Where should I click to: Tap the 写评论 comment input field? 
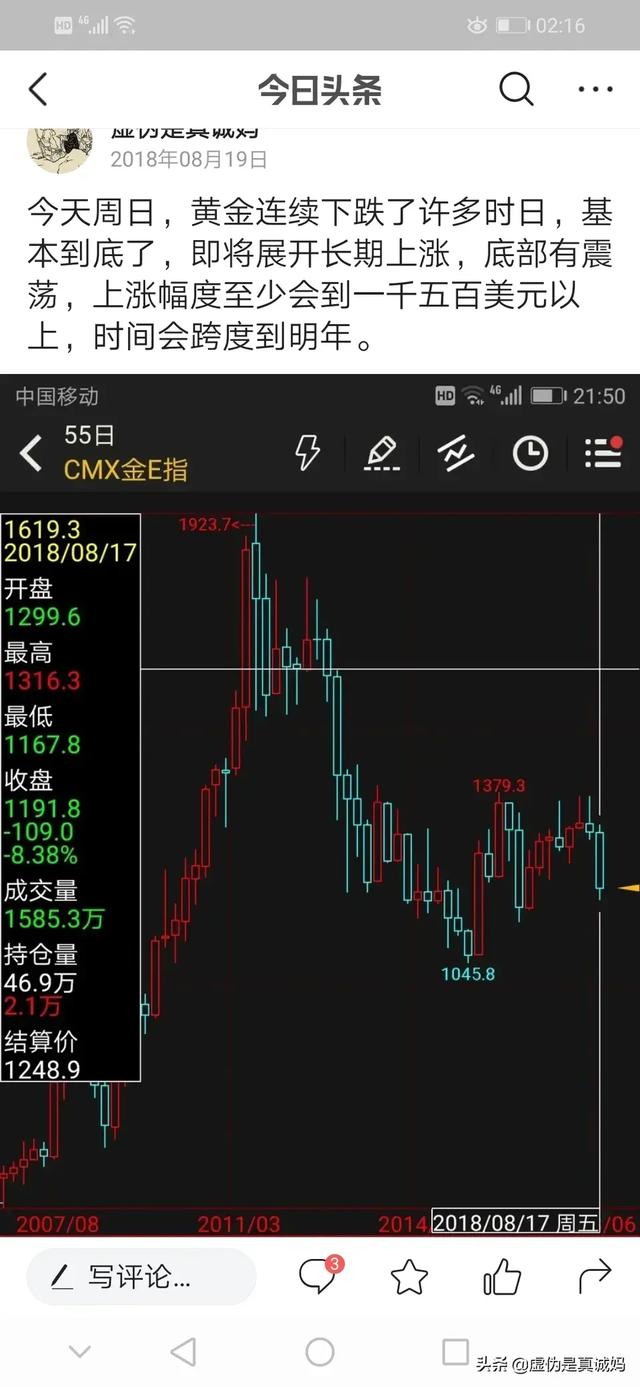[x=141, y=1277]
